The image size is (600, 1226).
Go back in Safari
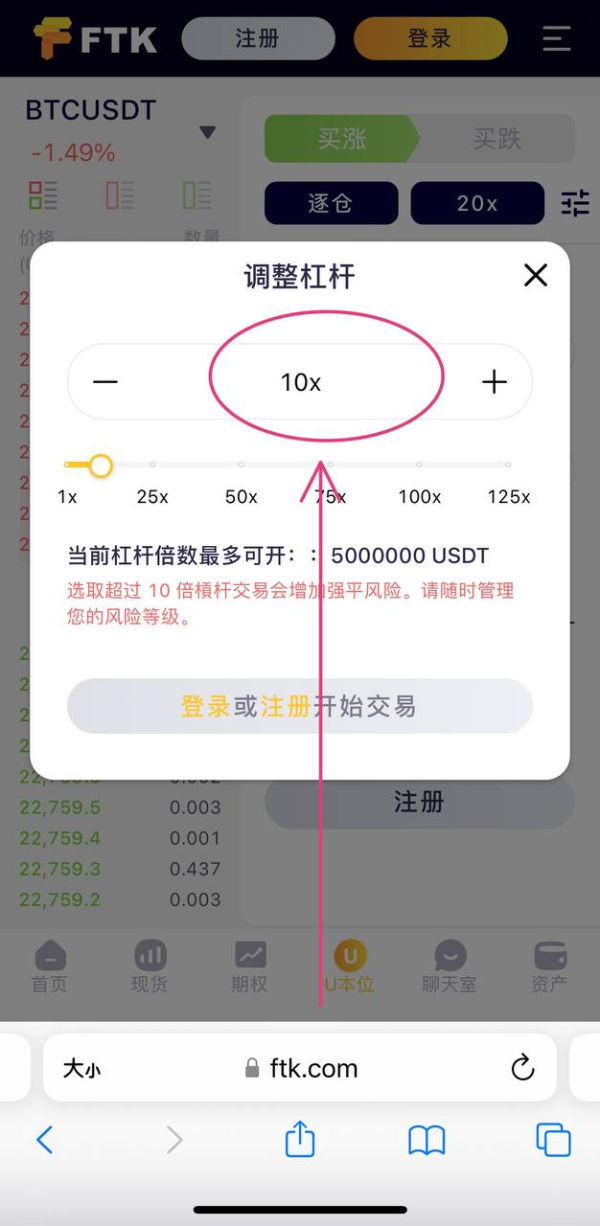tap(44, 1139)
